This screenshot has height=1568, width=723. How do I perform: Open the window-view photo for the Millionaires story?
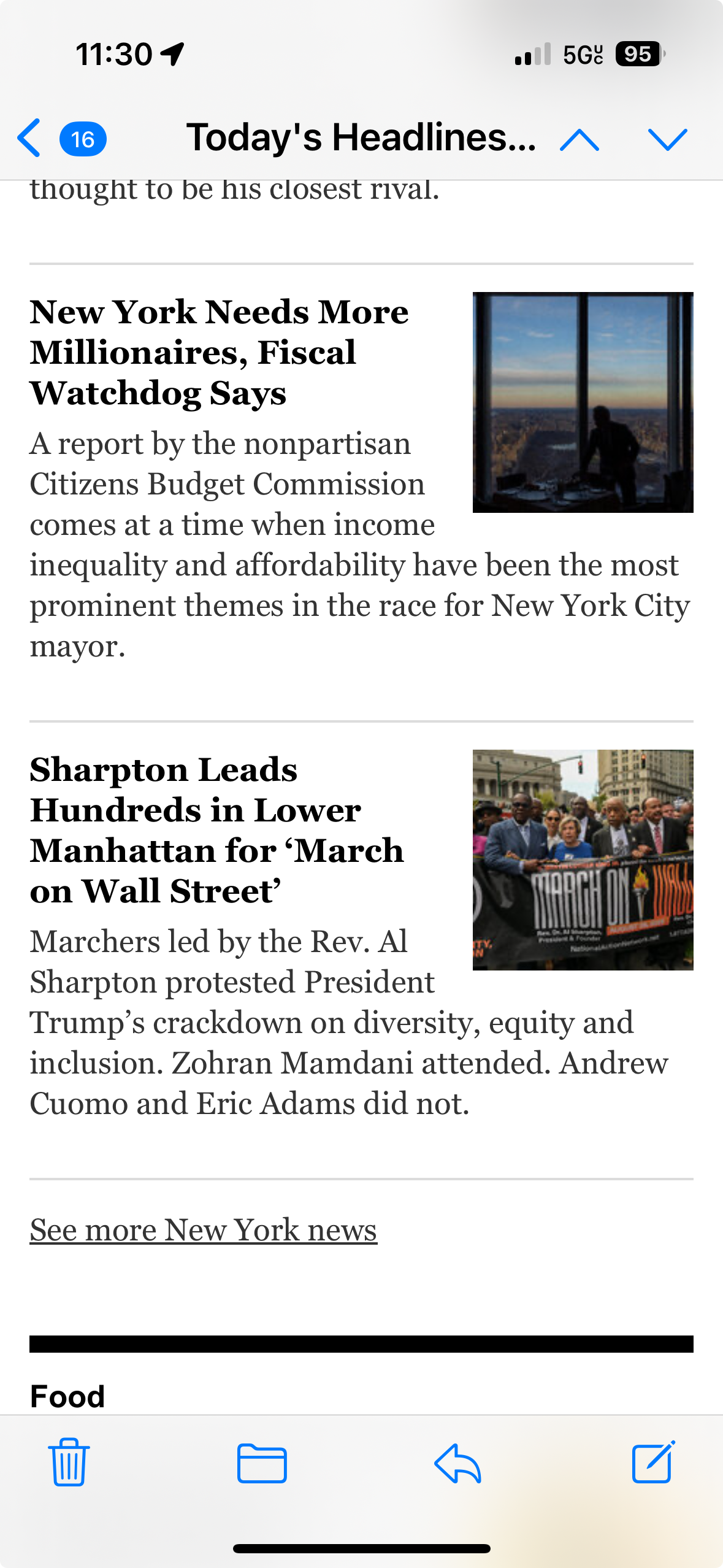coord(583,402)
